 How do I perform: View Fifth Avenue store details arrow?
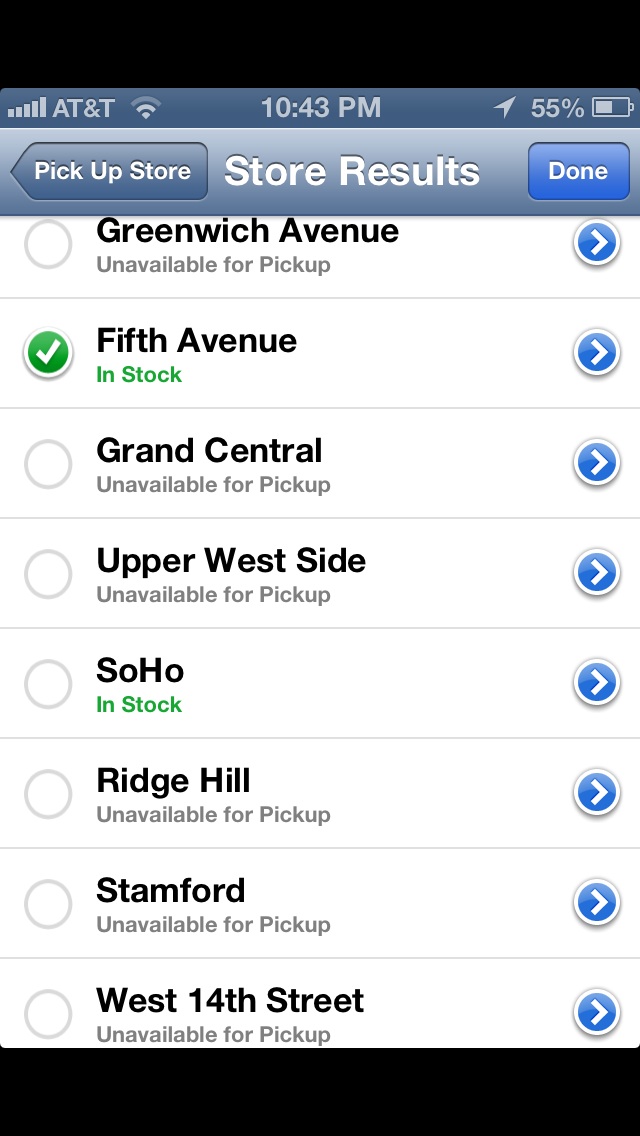click(x=597, y=354)
